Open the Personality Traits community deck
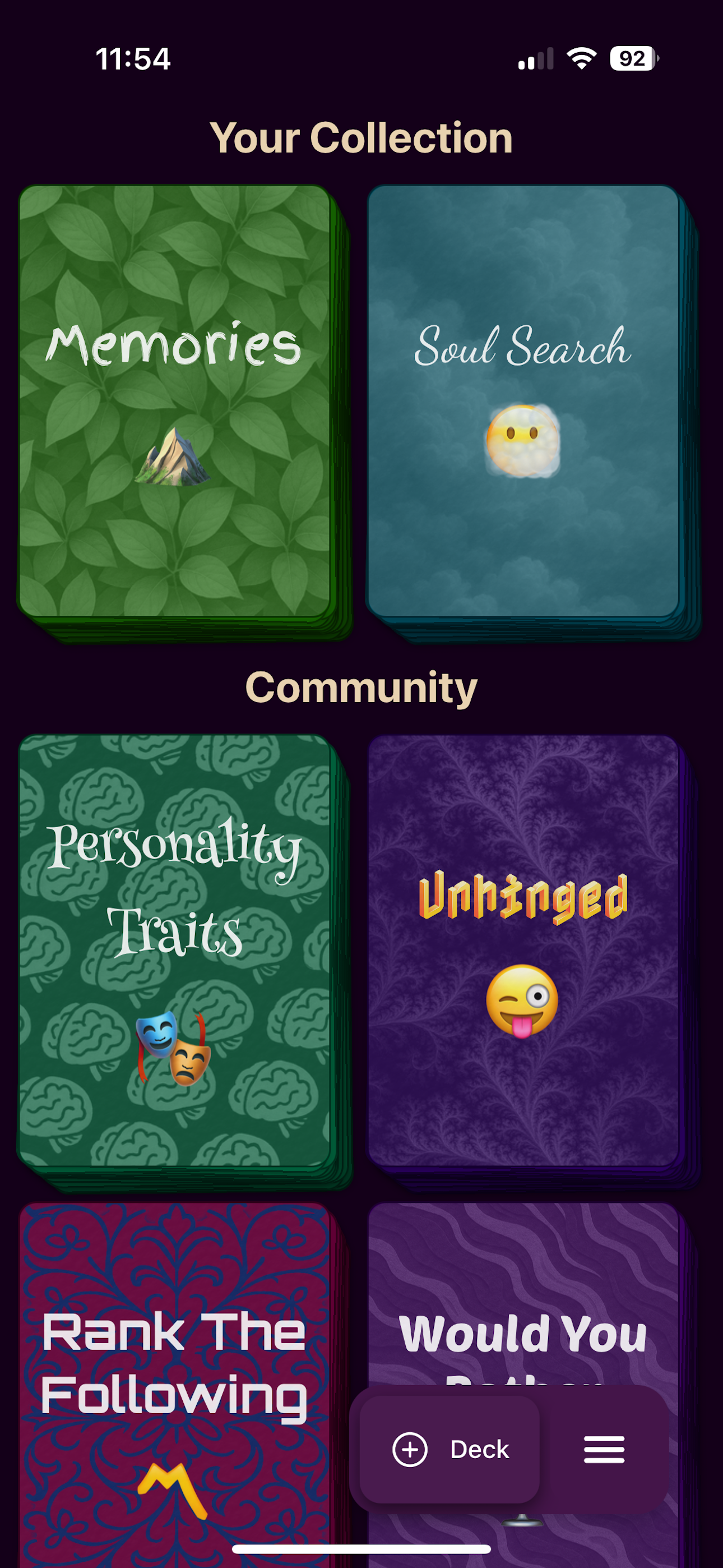This screenshot has height=1568, width=723. click(175, 949)
